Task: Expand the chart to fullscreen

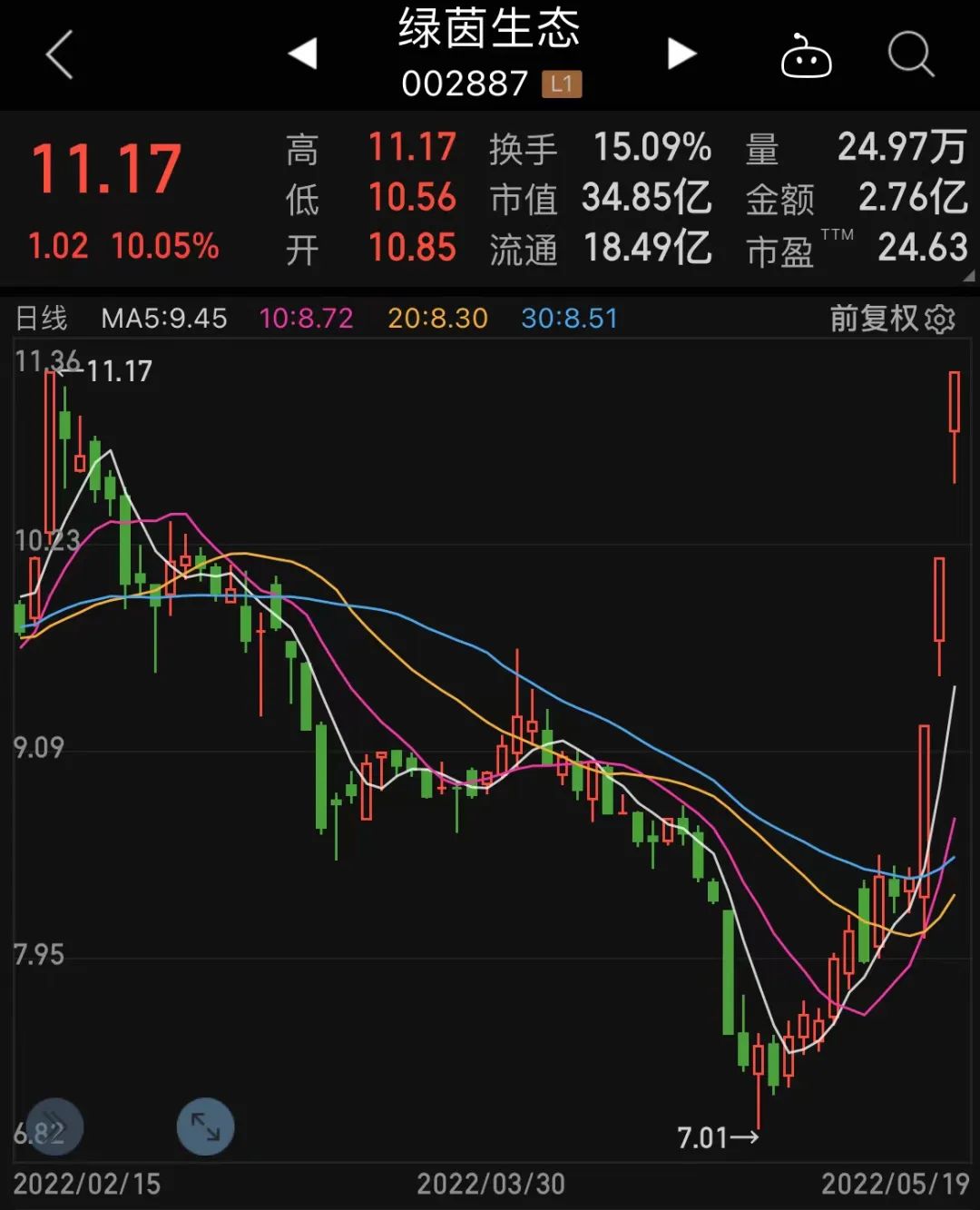Action: pos(205,1126)
